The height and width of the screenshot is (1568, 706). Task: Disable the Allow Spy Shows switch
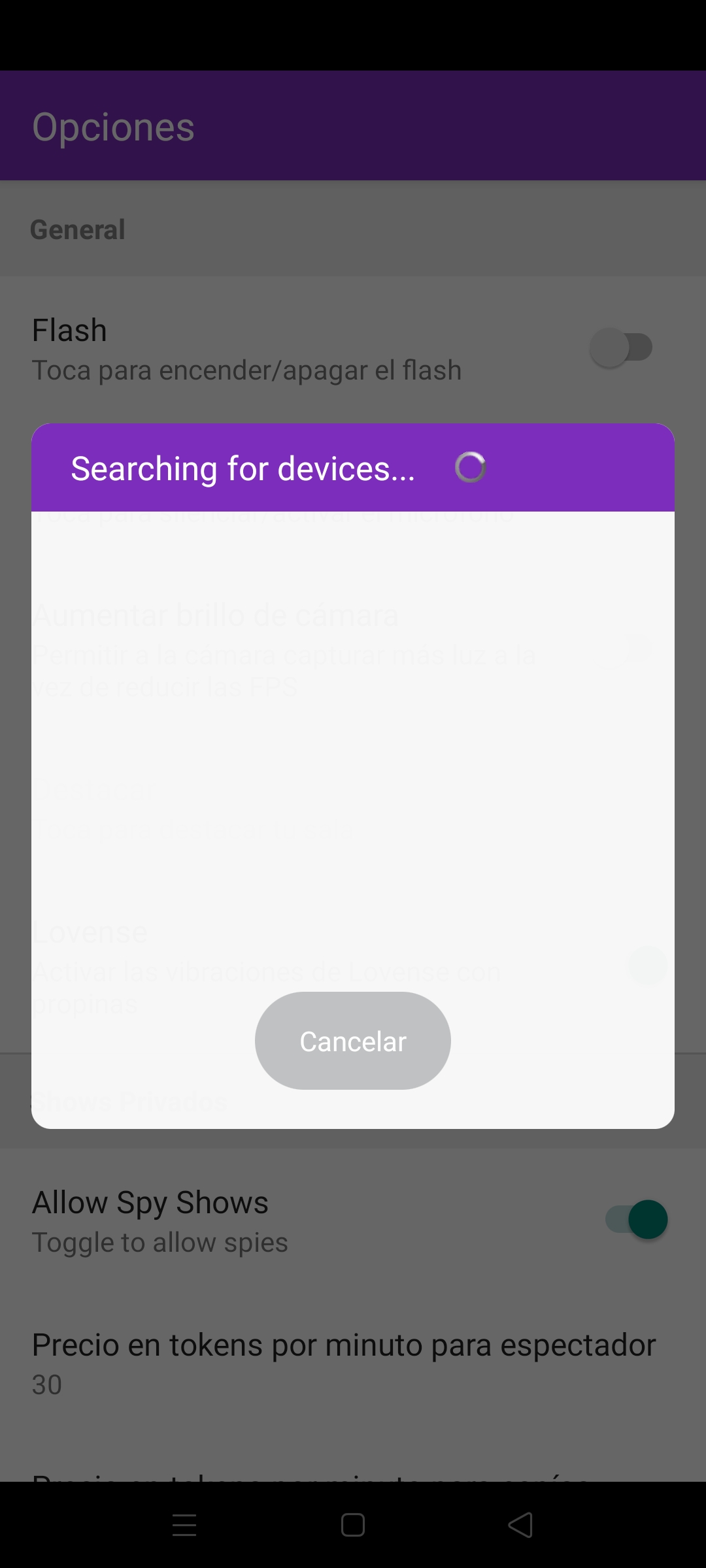pyautogui.click(x=637, y=1219)
